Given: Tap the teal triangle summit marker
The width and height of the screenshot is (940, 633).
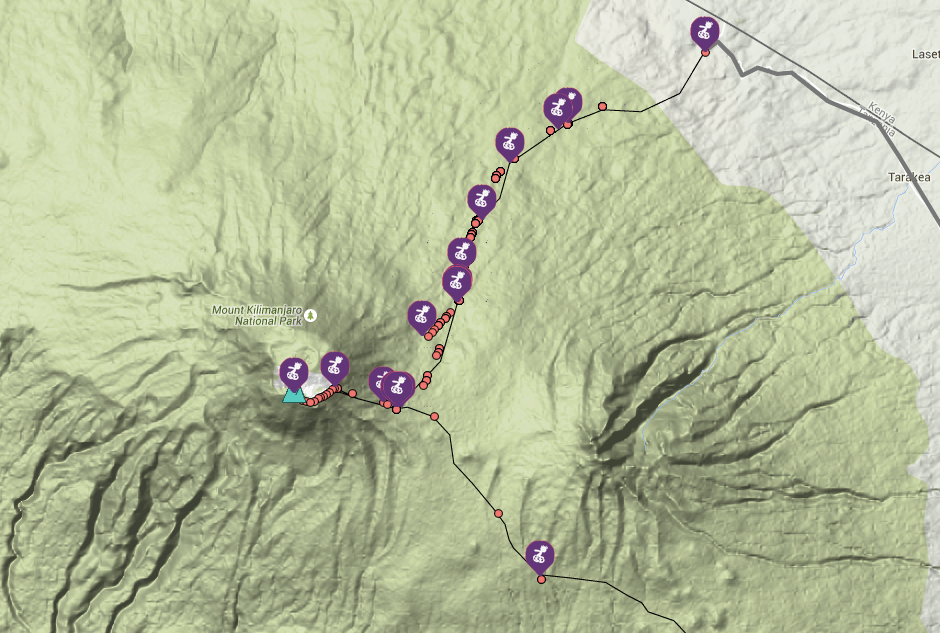Looking at the screenshot, I should [293, 396].
